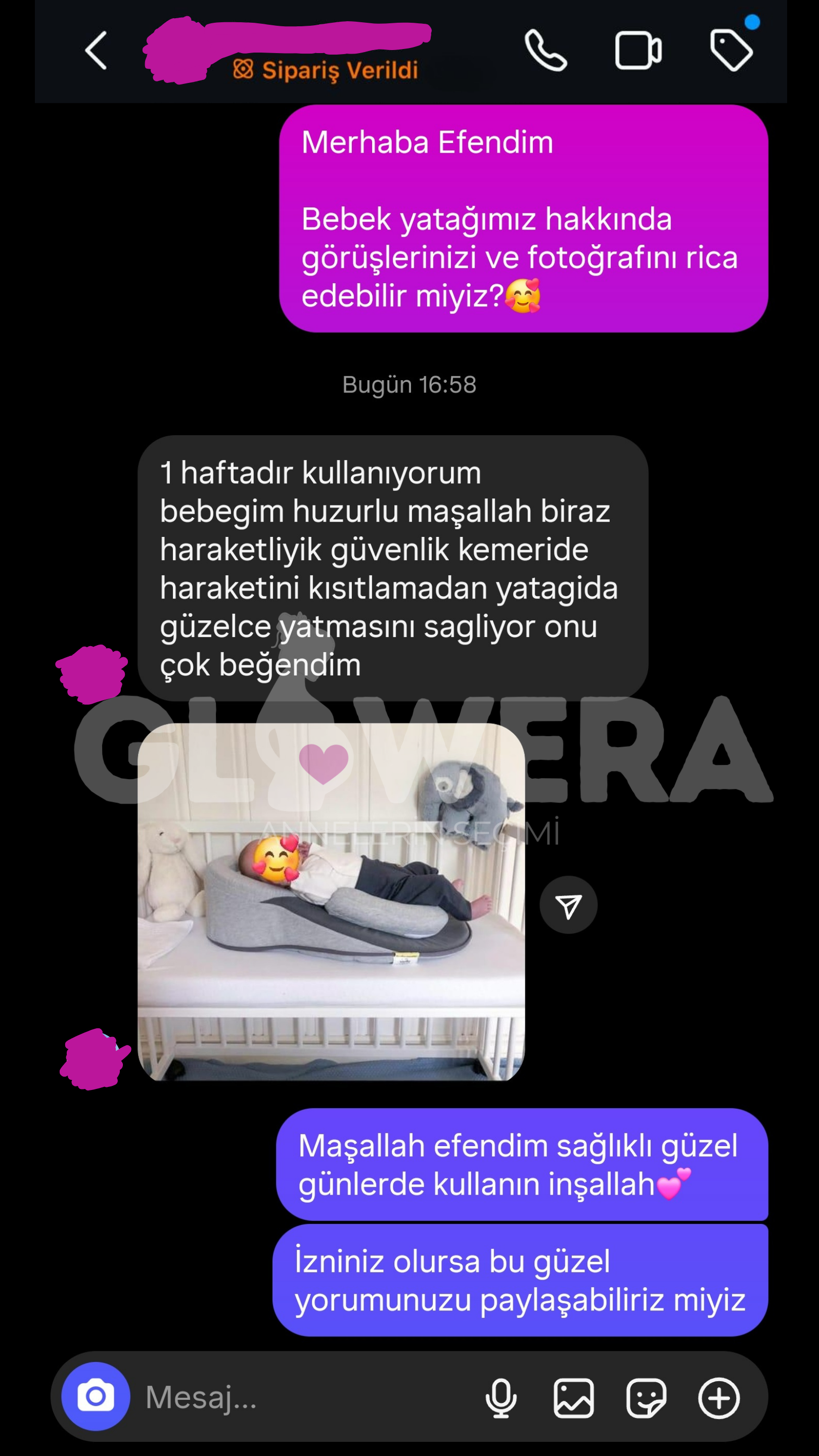The height and width of the screenshot is (1456, 819).
Task: Open the camera from the message bar
Action: 96,1397
